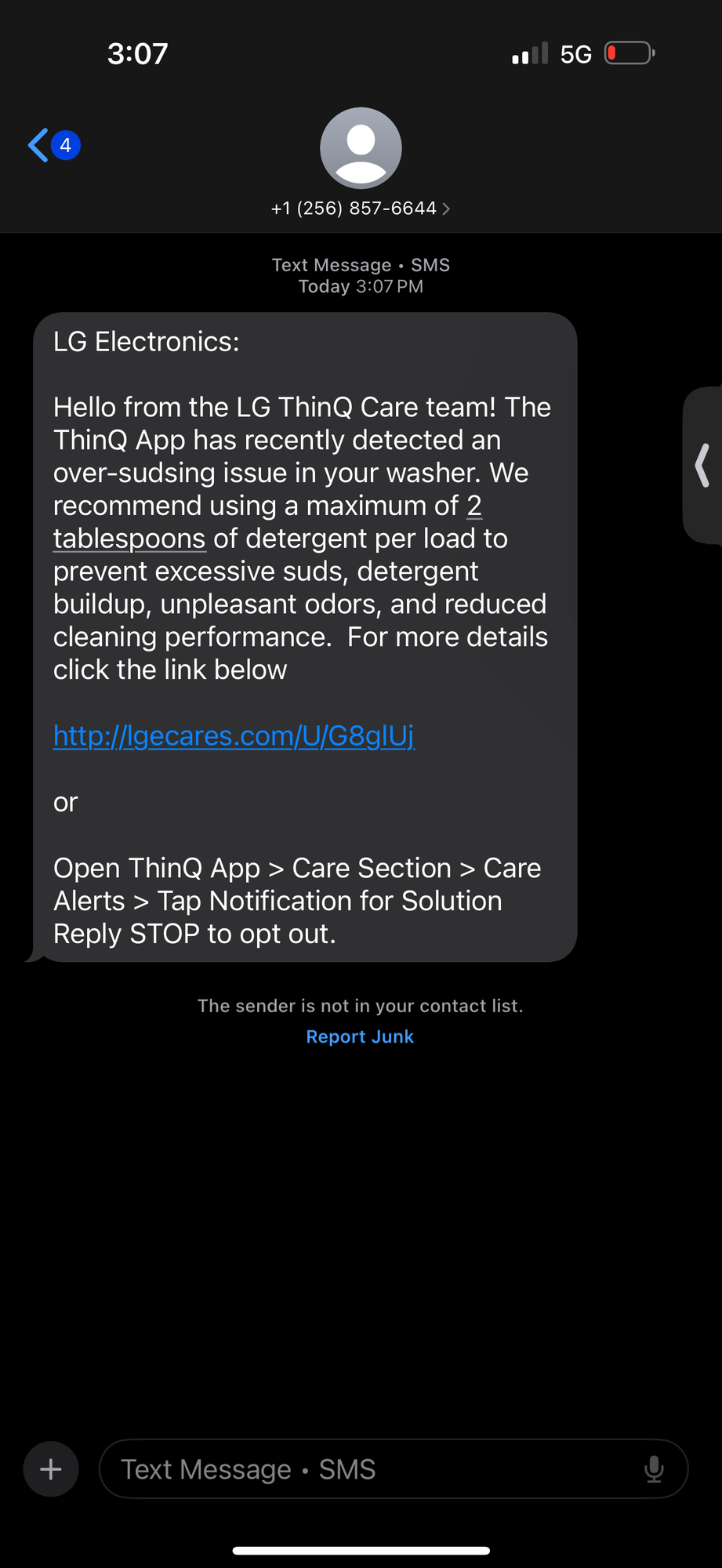Open the lgecares.com link
The width and height of the screenshot is (722, 1568).
click(x=233, y=736)
